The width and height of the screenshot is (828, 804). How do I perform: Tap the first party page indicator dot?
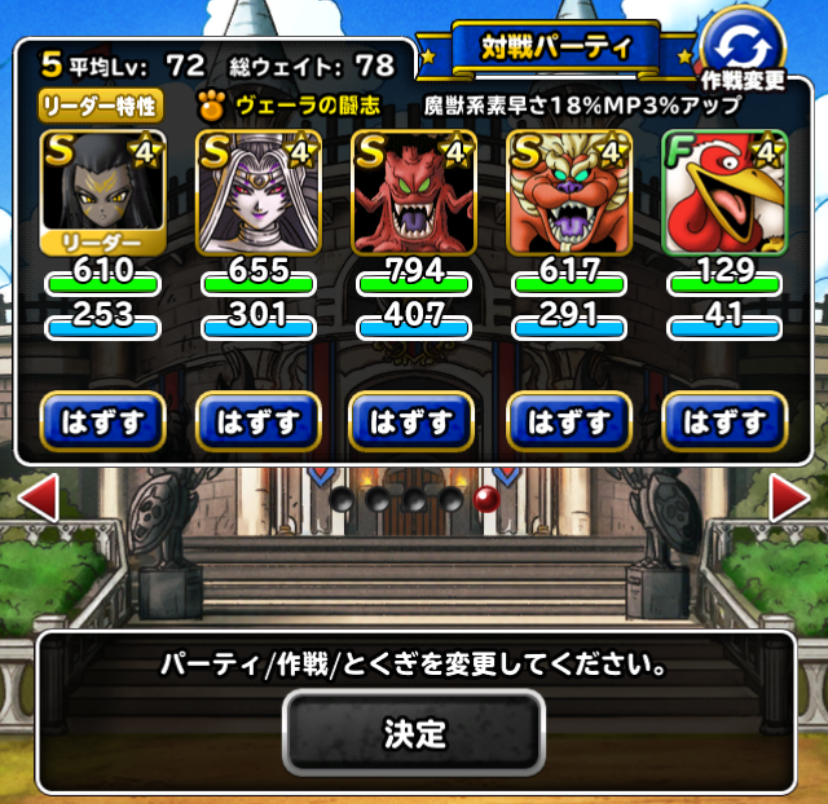pos(341,498)
